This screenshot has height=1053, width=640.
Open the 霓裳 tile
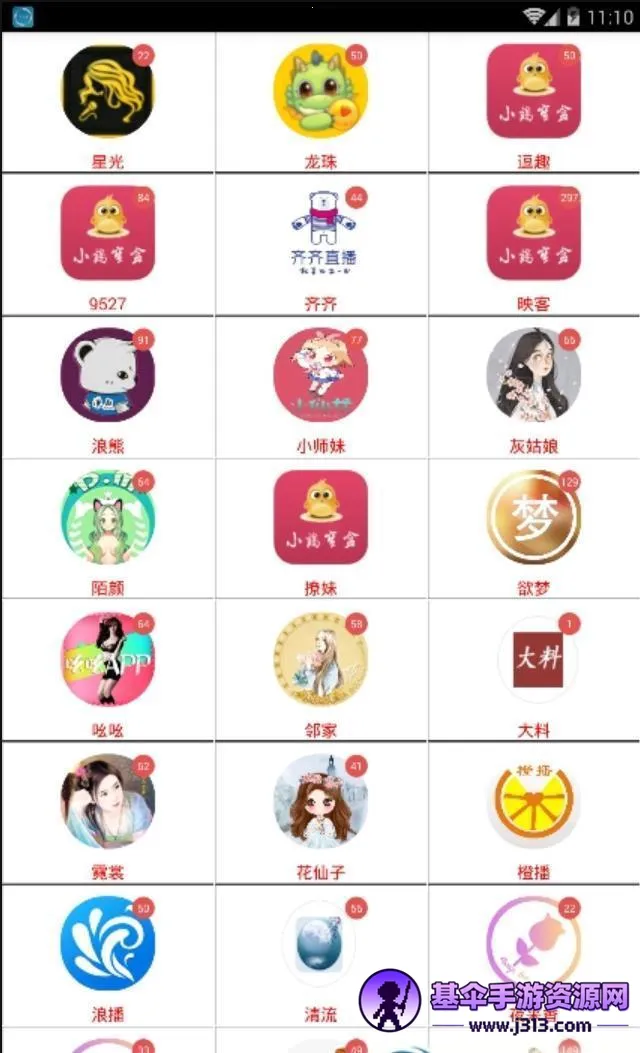107,813
